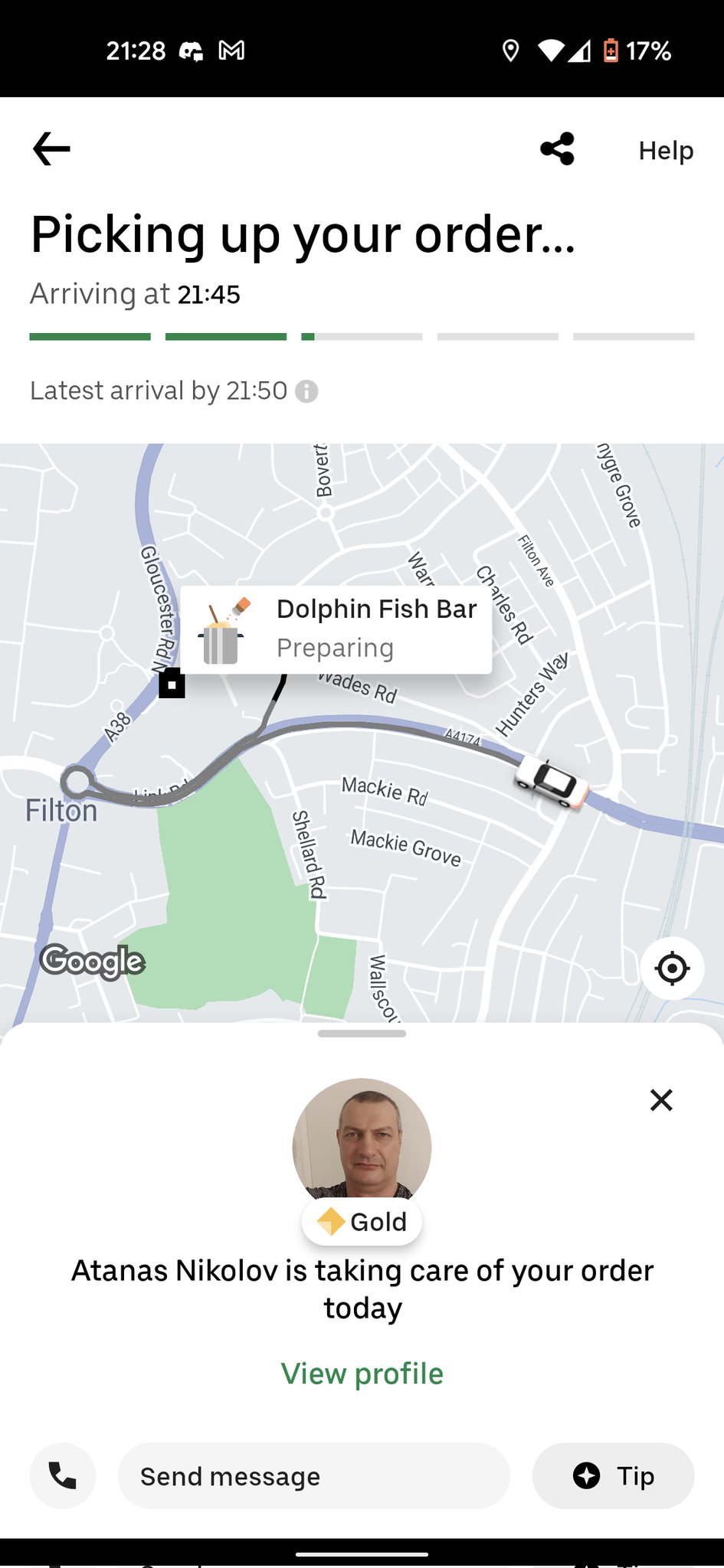
Task: Open Help for this order
Action: coord(665,151)
